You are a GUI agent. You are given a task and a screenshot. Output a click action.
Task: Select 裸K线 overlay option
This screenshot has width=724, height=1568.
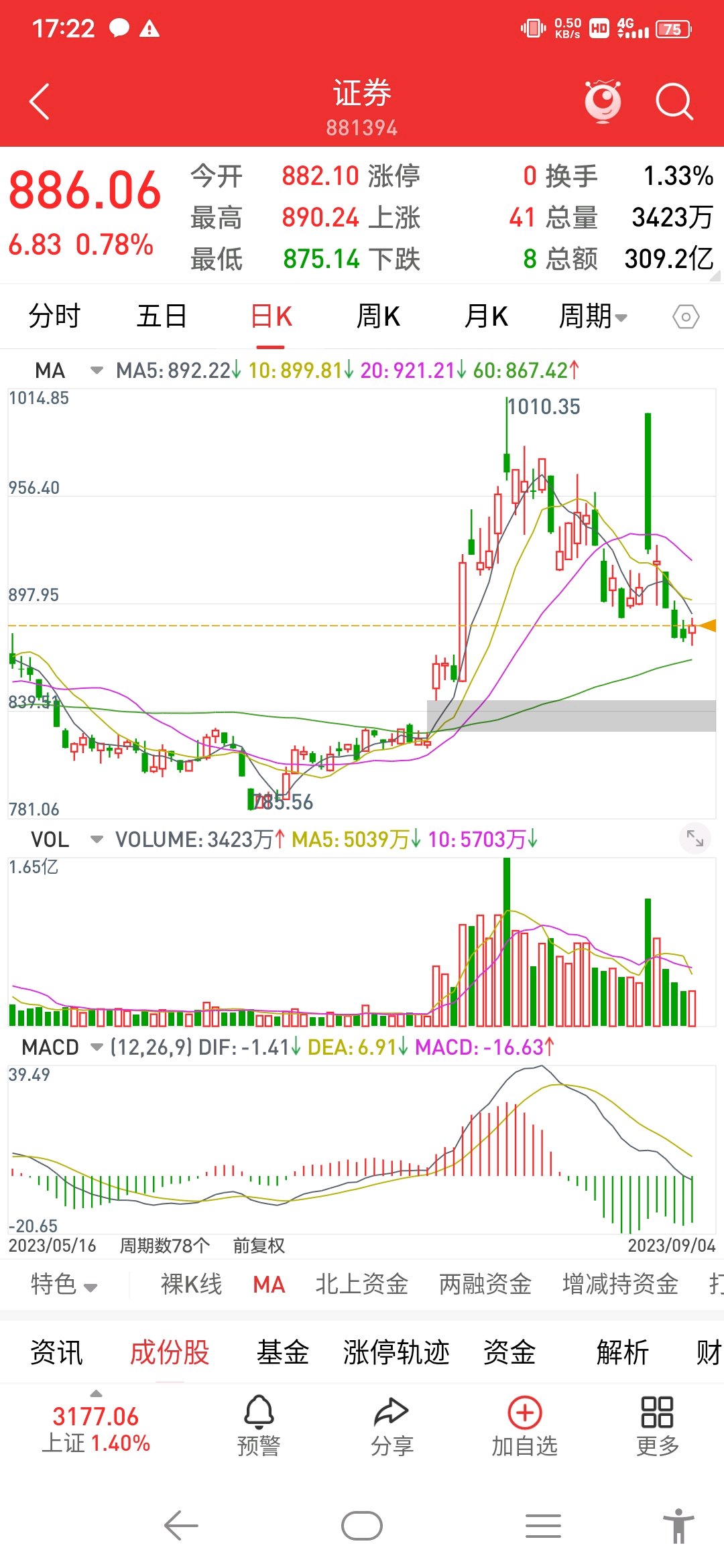(191, 1284)
